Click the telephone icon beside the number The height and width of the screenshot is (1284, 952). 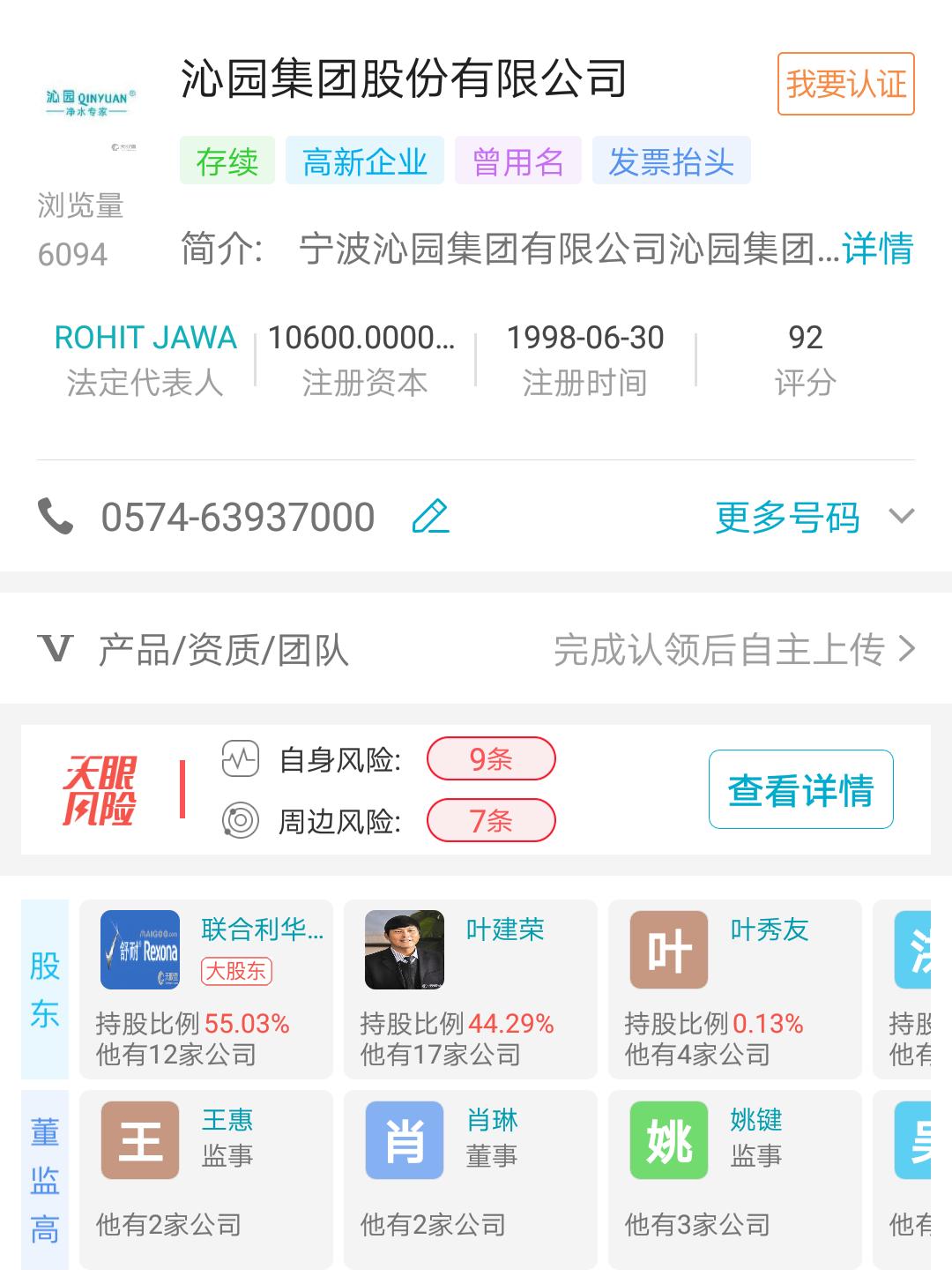55,516
